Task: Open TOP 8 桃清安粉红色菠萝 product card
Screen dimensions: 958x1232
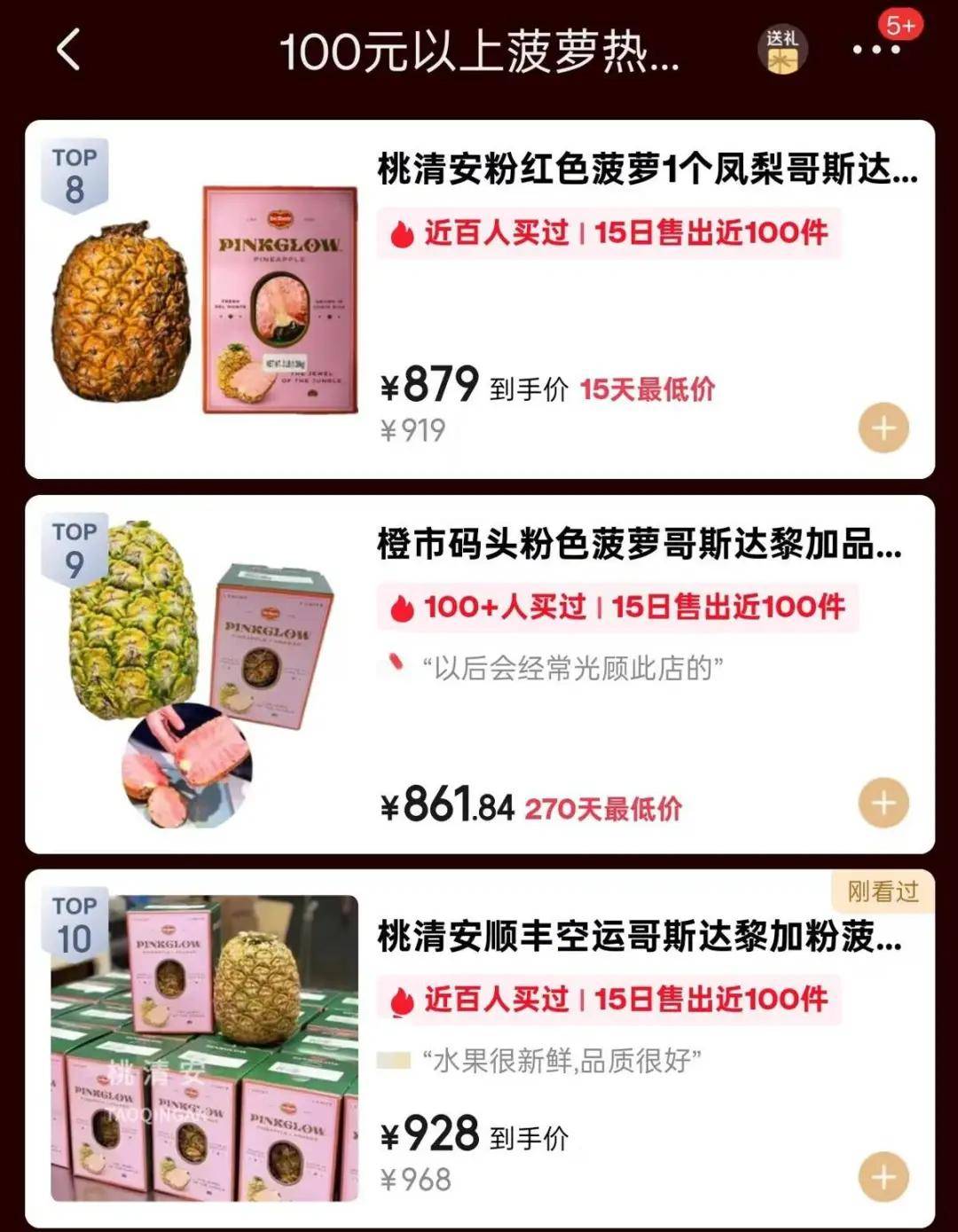Action: 647,169
